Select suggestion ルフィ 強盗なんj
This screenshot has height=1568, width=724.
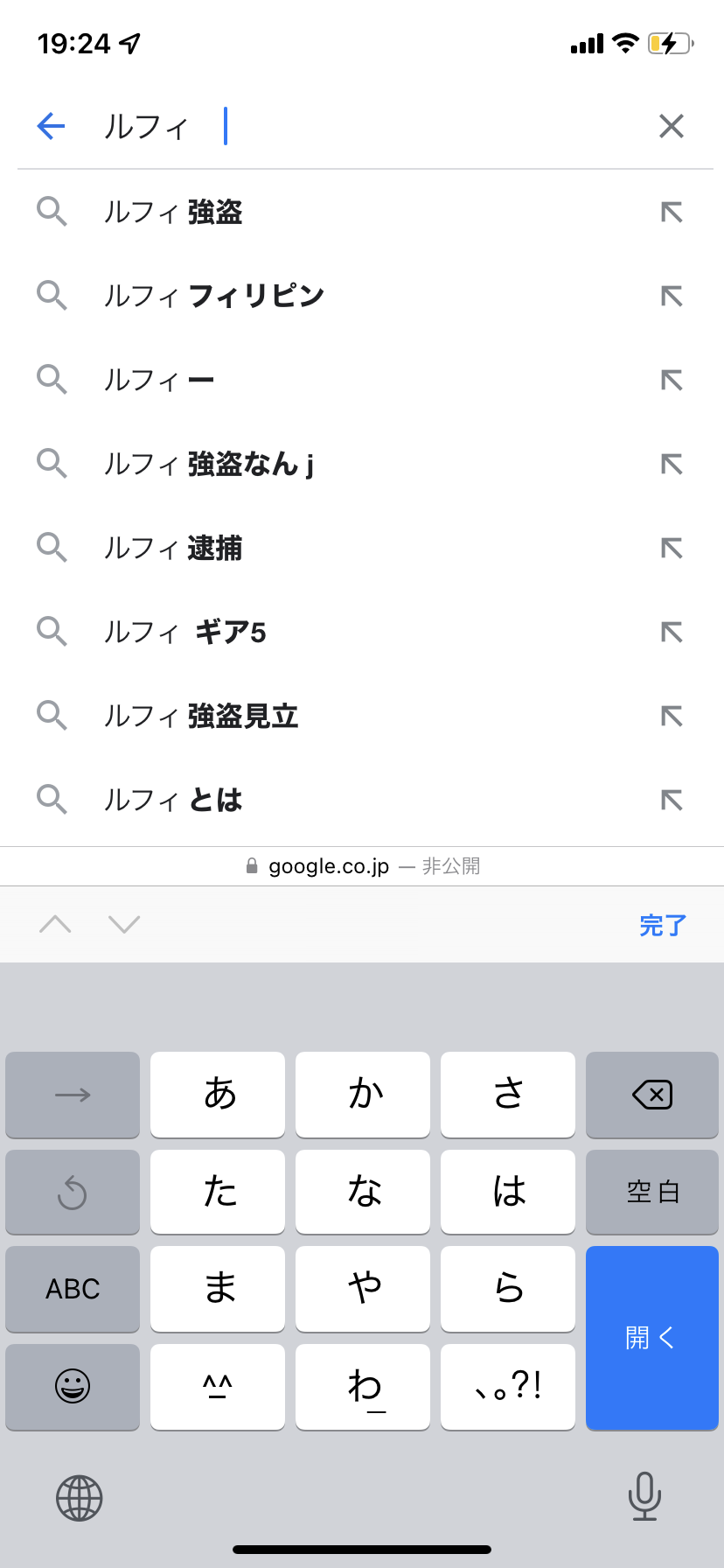pos(362,464)
